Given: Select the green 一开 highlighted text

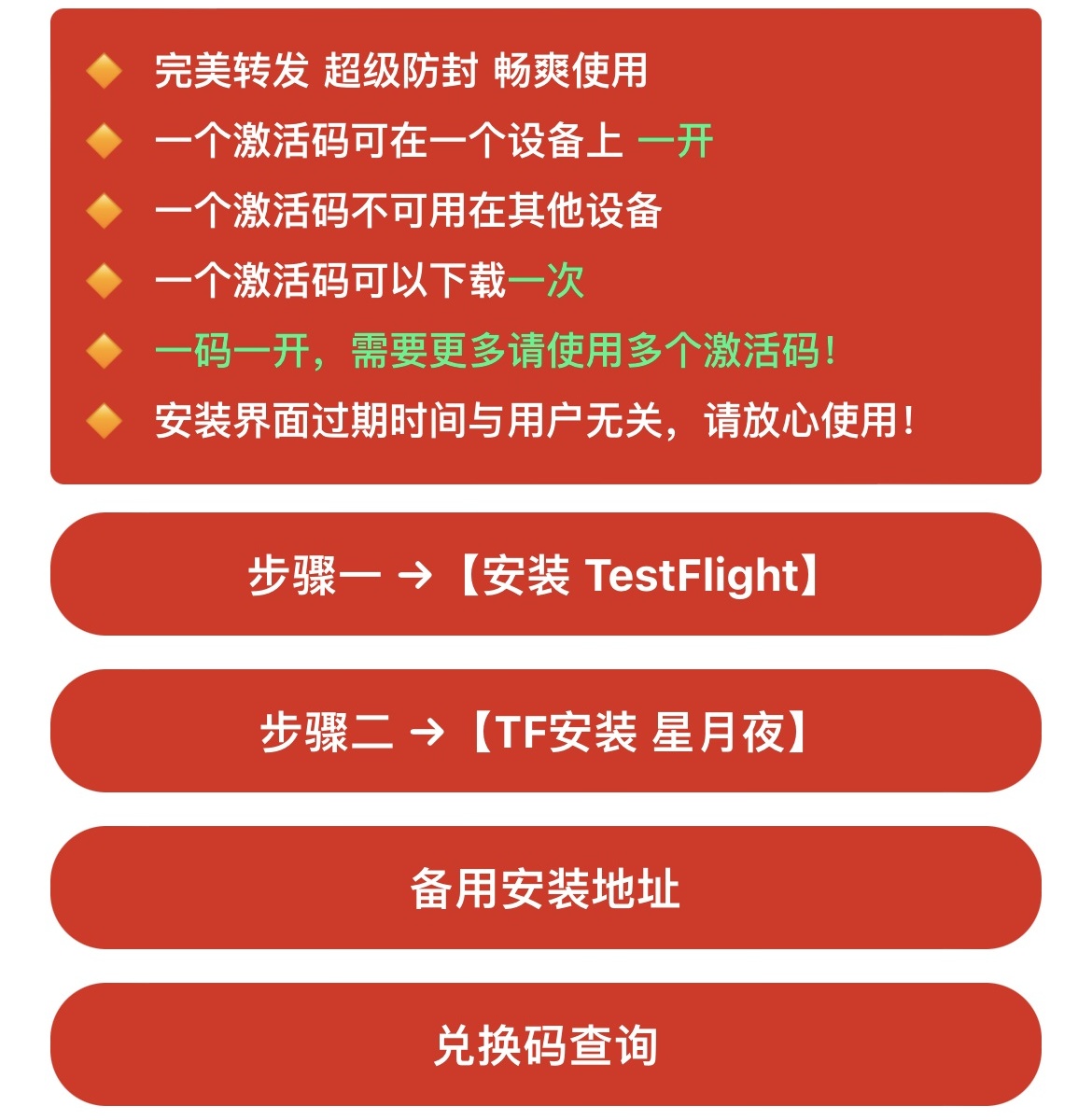Looking at the screenshot, I should tap(677, 140).
